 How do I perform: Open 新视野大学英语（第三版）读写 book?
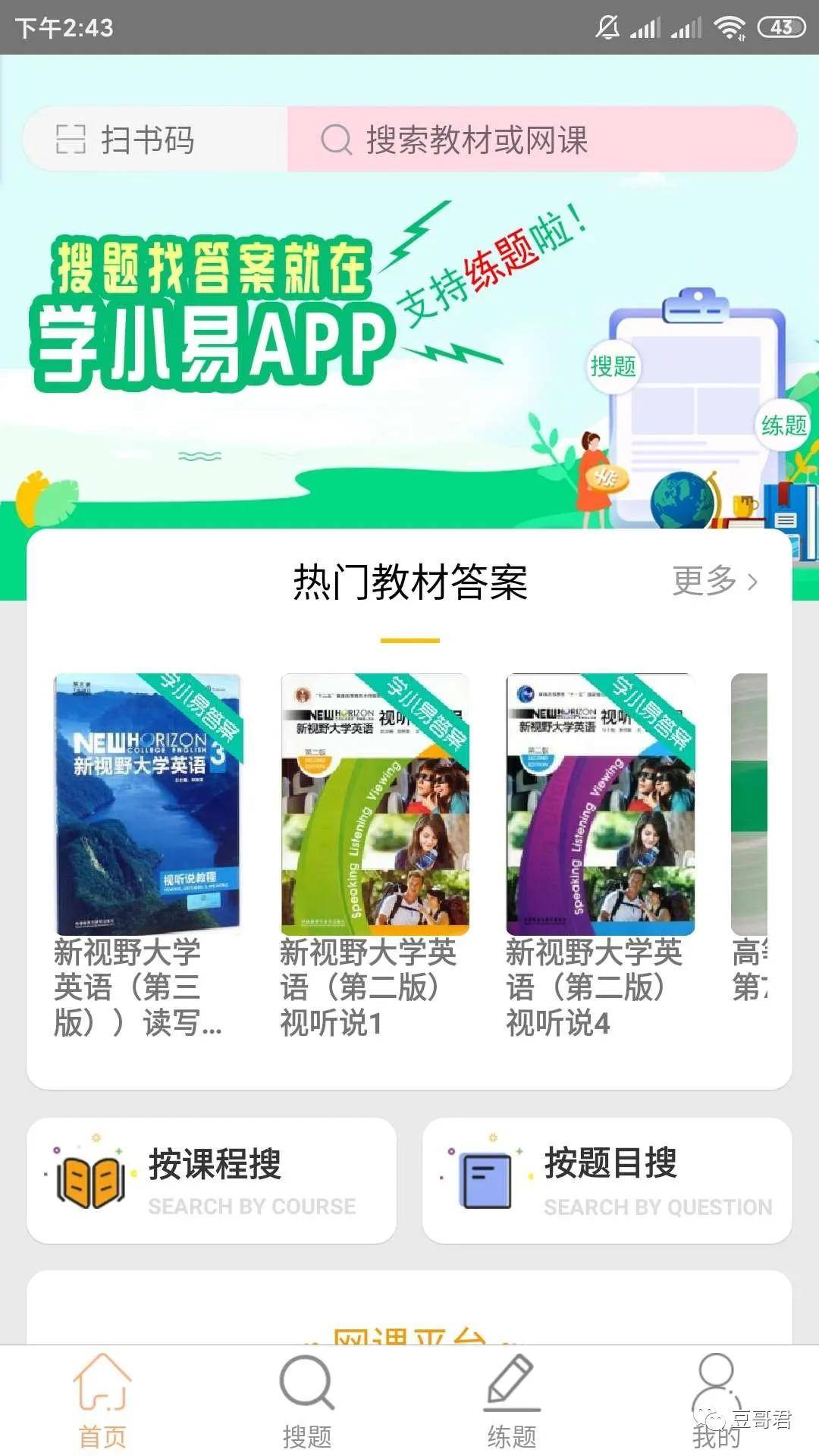[x=148, y=849]
